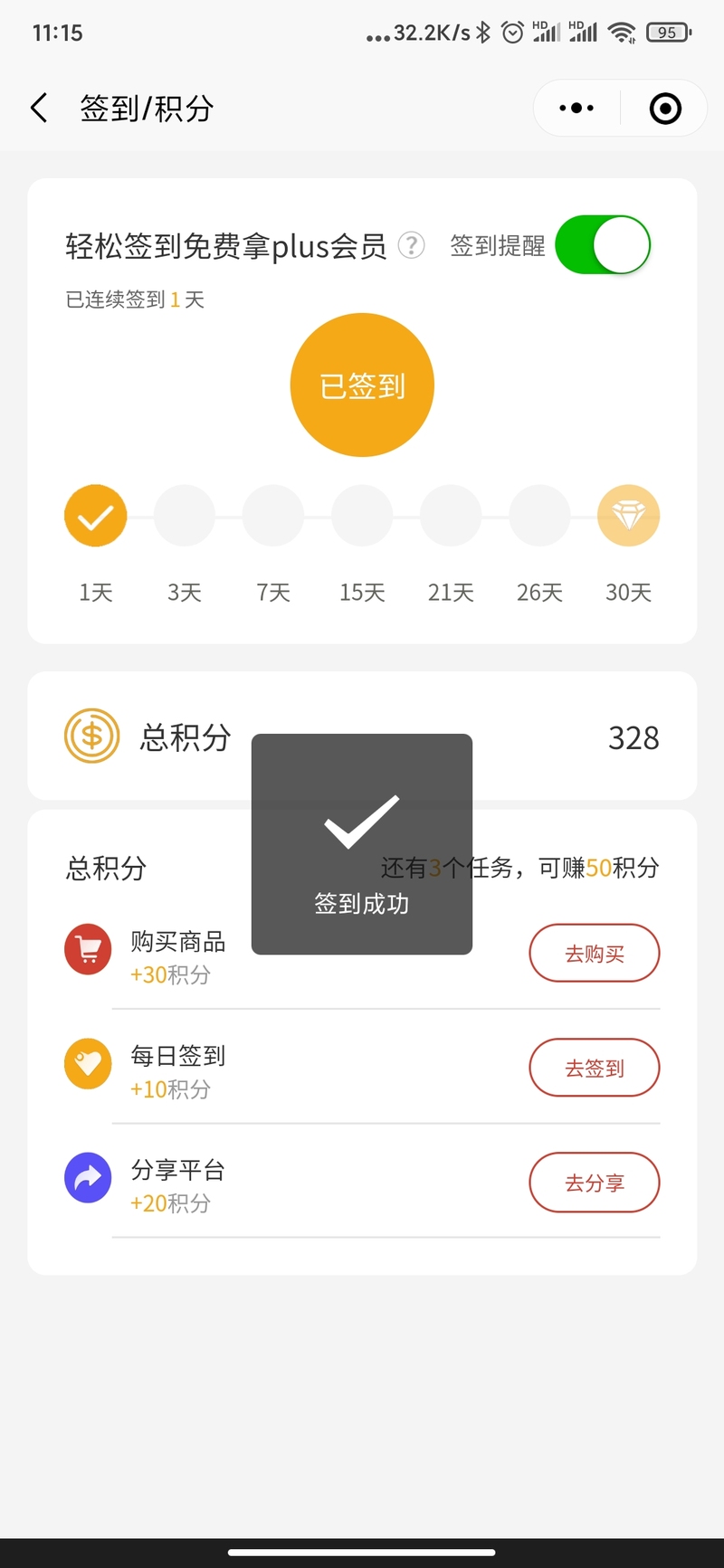Turn off the 签到提醒 switch
The width and height of the screenshot is (724, 1568).
click(603, 245)
